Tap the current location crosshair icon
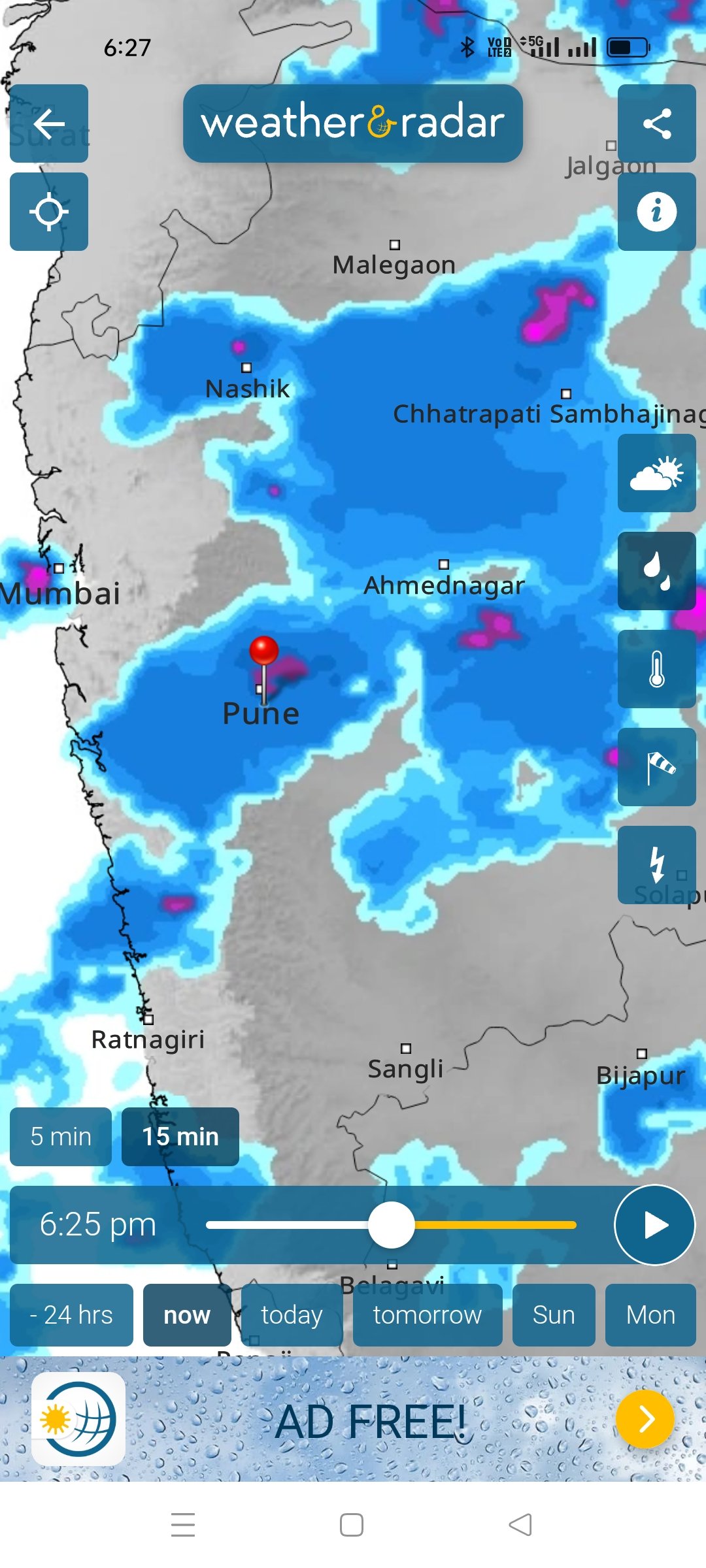Image resolution: width=706 pixels, height=1568 pixels. pyautogui.click(x=48, y=211)
